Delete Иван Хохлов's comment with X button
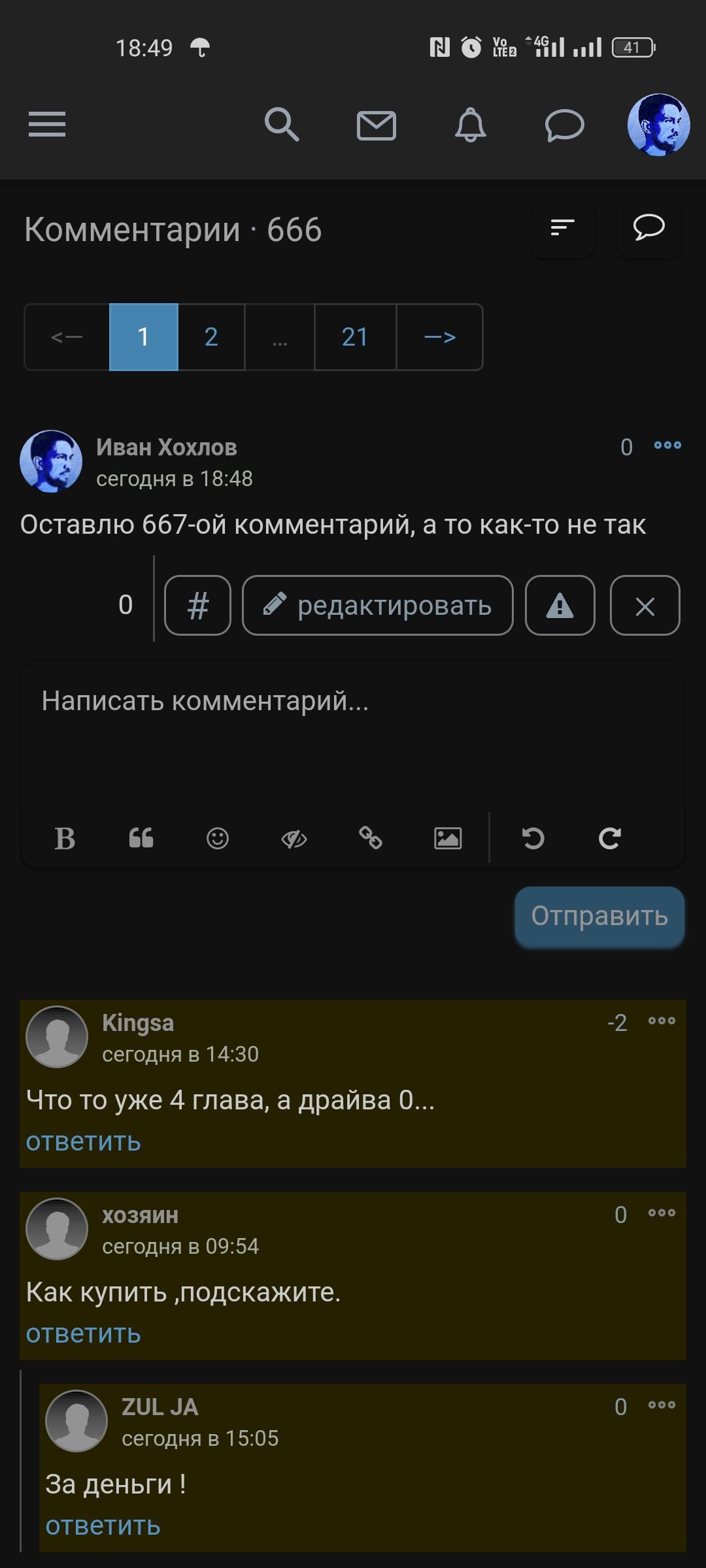This screenshot has height=1568, width=706. click(x=645, y=606)
